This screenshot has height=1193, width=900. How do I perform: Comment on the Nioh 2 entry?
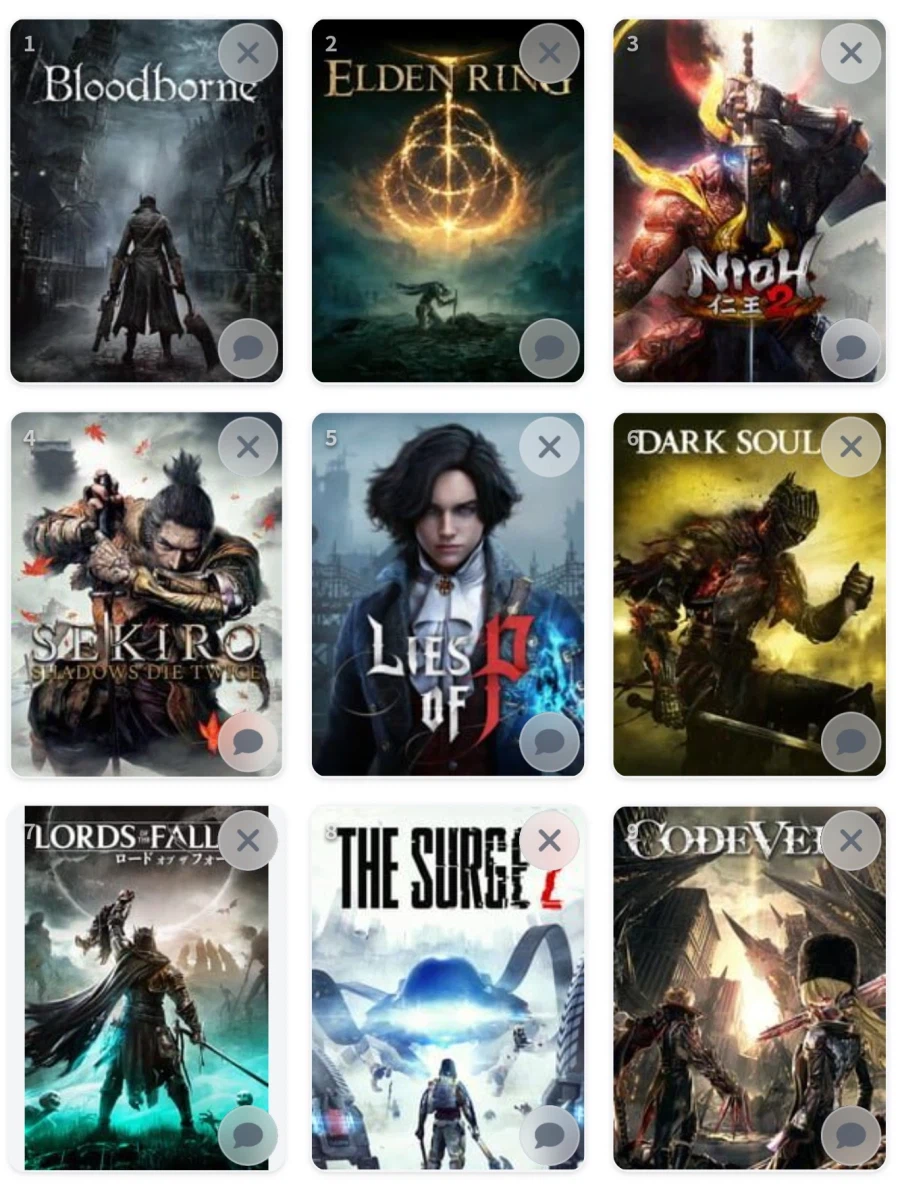tap(851, 348)
